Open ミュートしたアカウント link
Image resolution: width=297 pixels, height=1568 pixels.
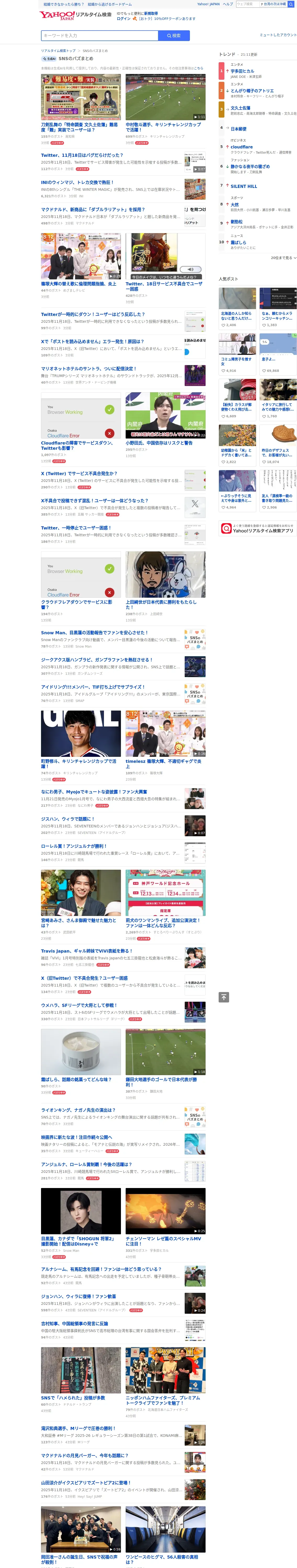(x=278, y=35)
